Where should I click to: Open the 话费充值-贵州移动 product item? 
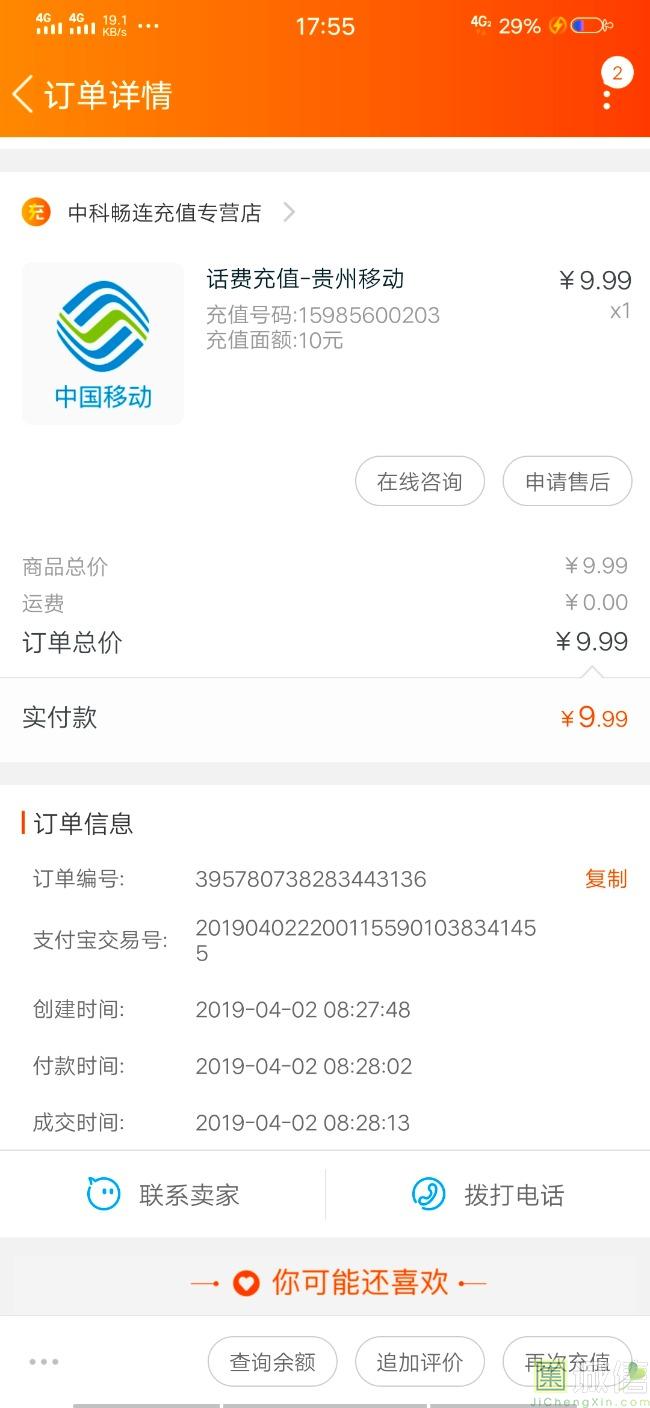pyautogui.click(x=305, y=279)
